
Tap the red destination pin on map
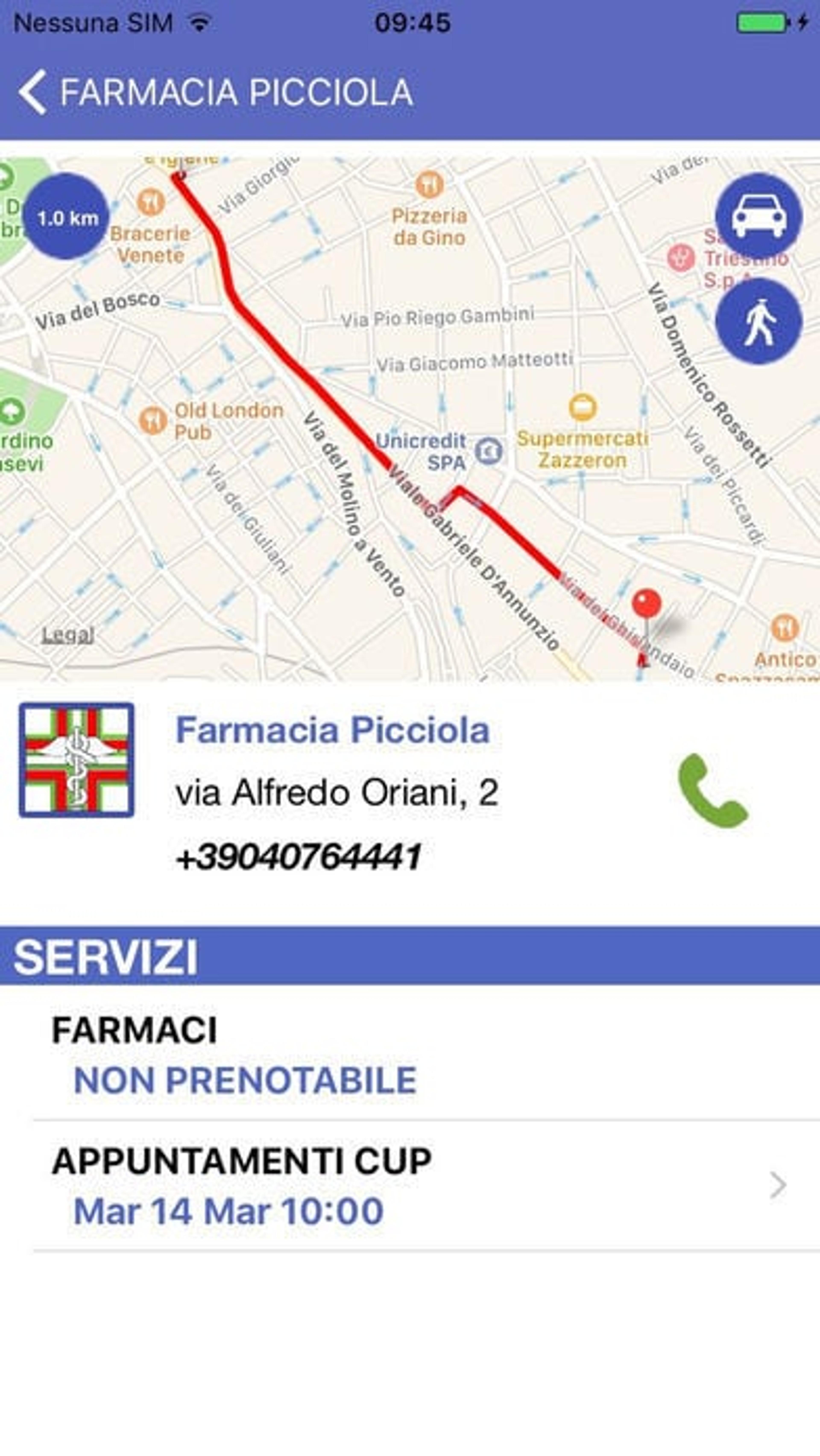(x=647, y=604)
